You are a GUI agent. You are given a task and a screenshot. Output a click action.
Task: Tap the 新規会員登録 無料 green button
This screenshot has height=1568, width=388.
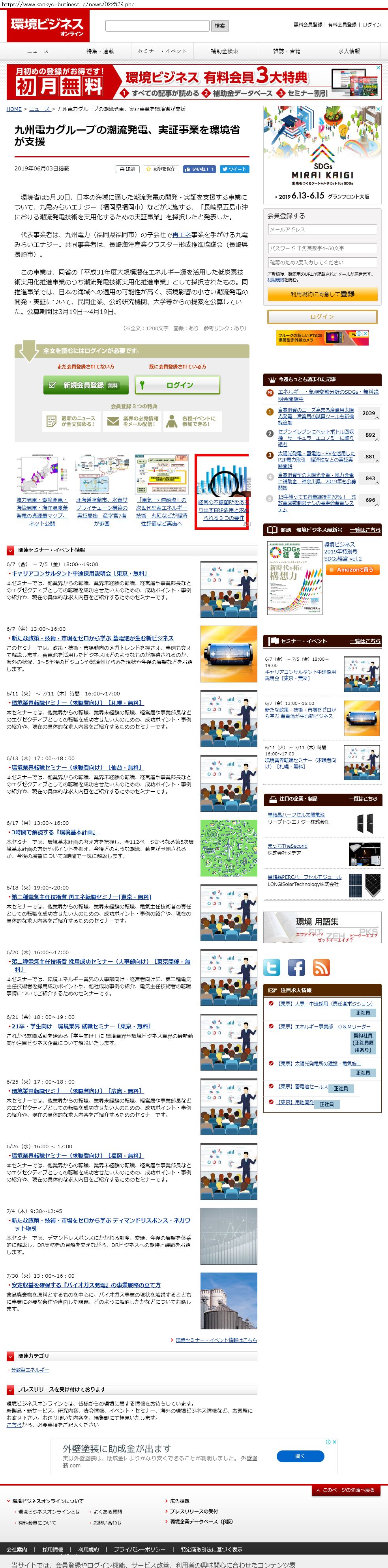click(x=86, y=385)
